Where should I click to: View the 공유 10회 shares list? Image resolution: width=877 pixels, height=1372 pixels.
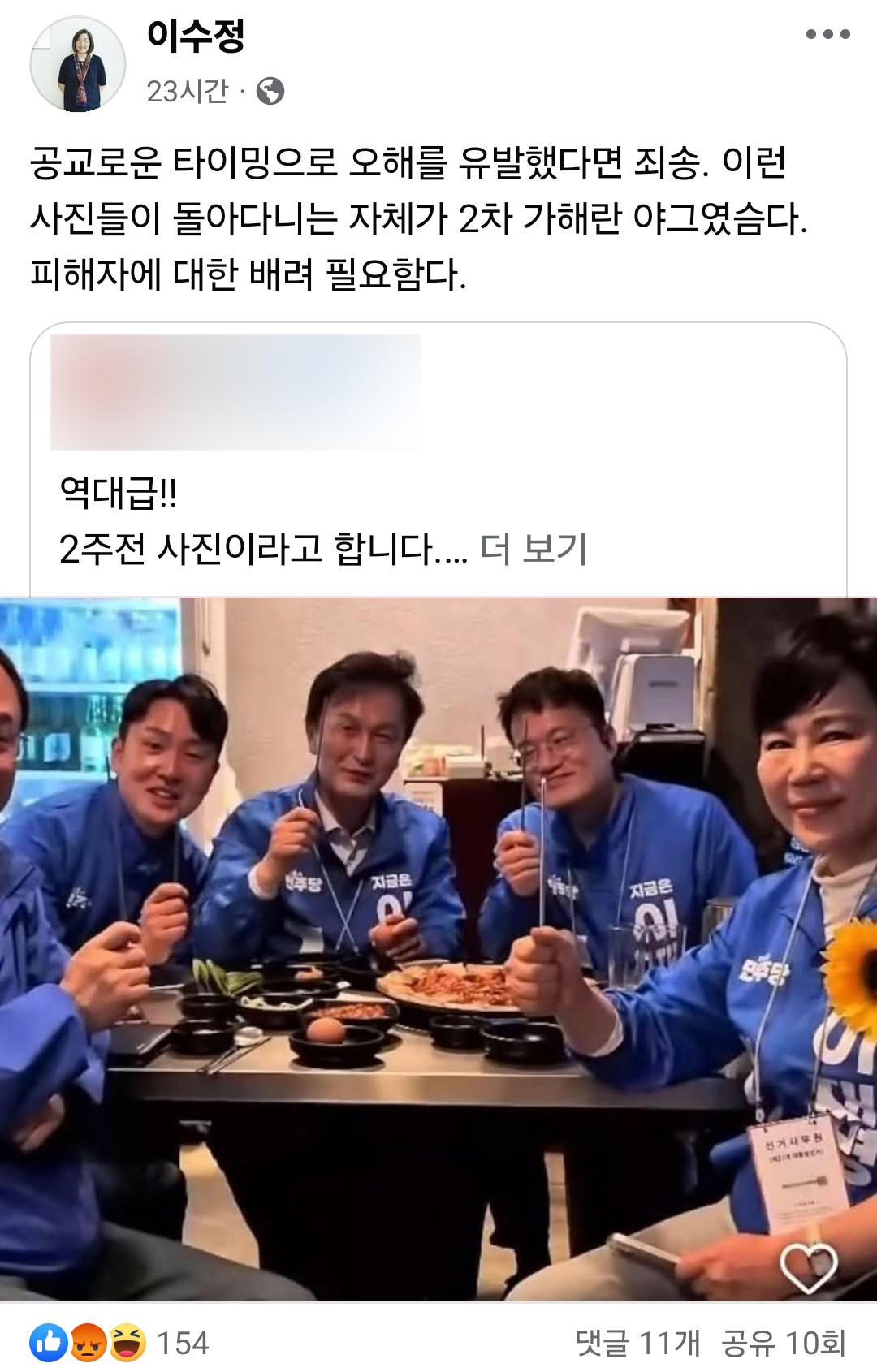pos(784,1344)
